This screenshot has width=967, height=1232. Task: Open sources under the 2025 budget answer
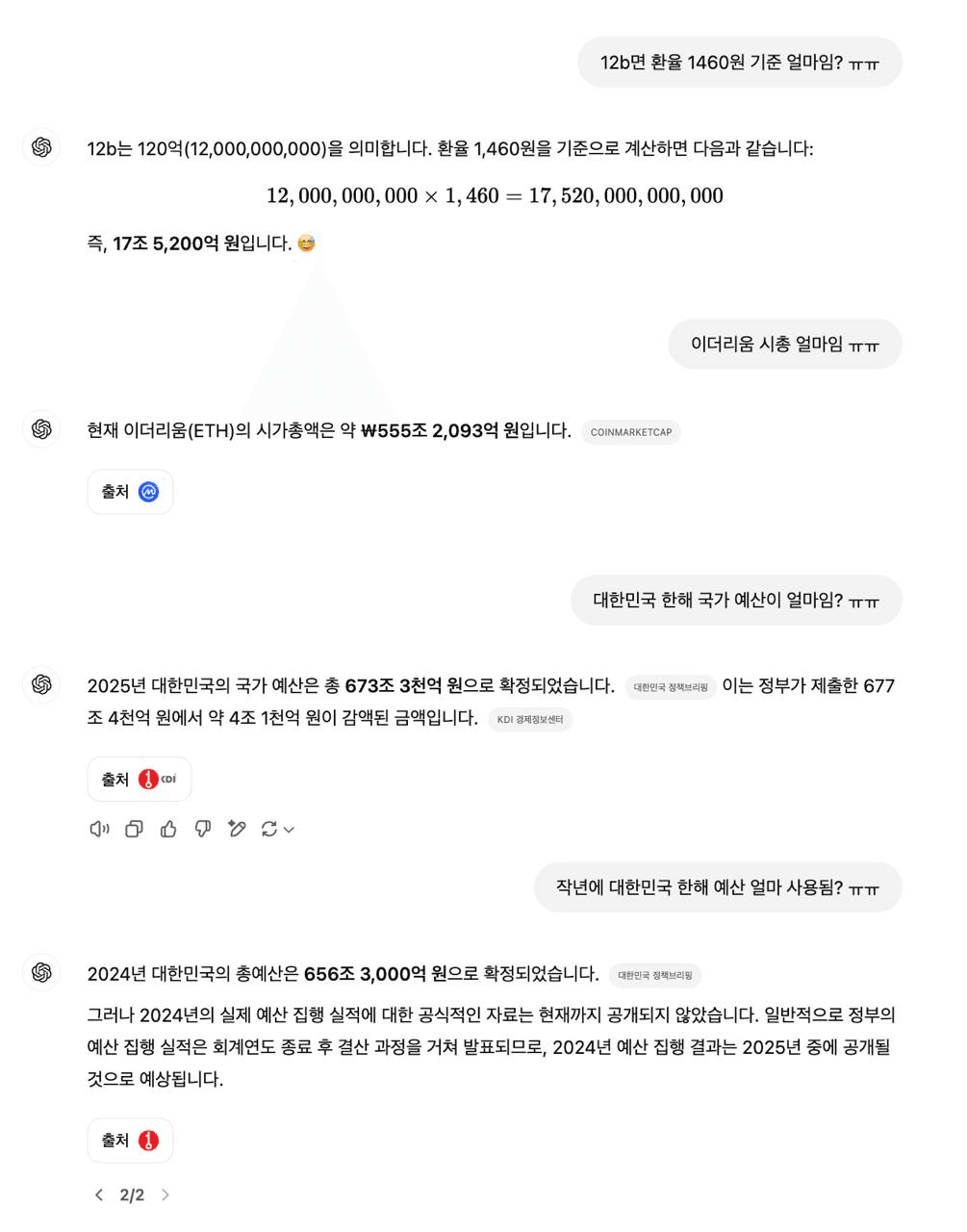[139, 780]
